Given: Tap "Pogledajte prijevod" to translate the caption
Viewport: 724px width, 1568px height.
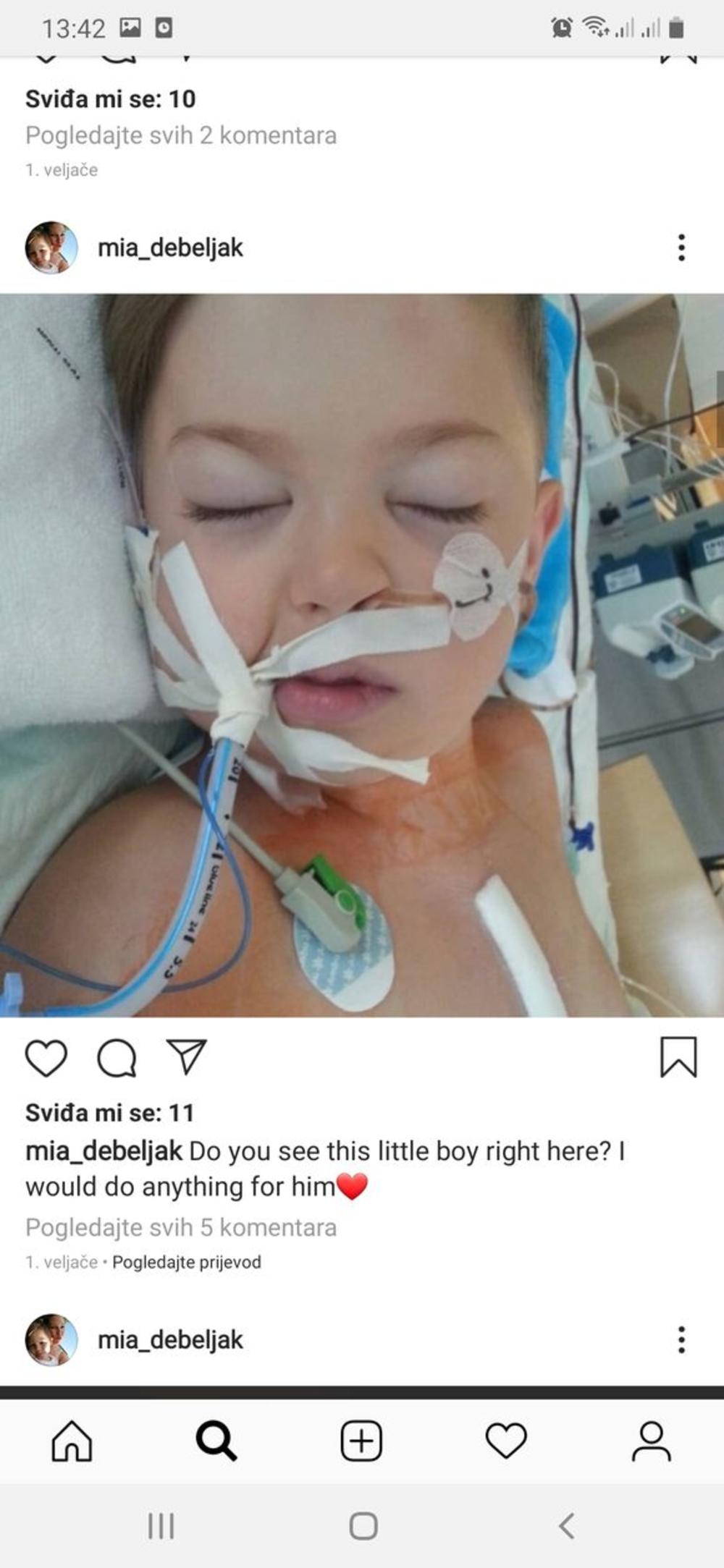Looking at the screenshot, I should click(x=187, y=1263).
